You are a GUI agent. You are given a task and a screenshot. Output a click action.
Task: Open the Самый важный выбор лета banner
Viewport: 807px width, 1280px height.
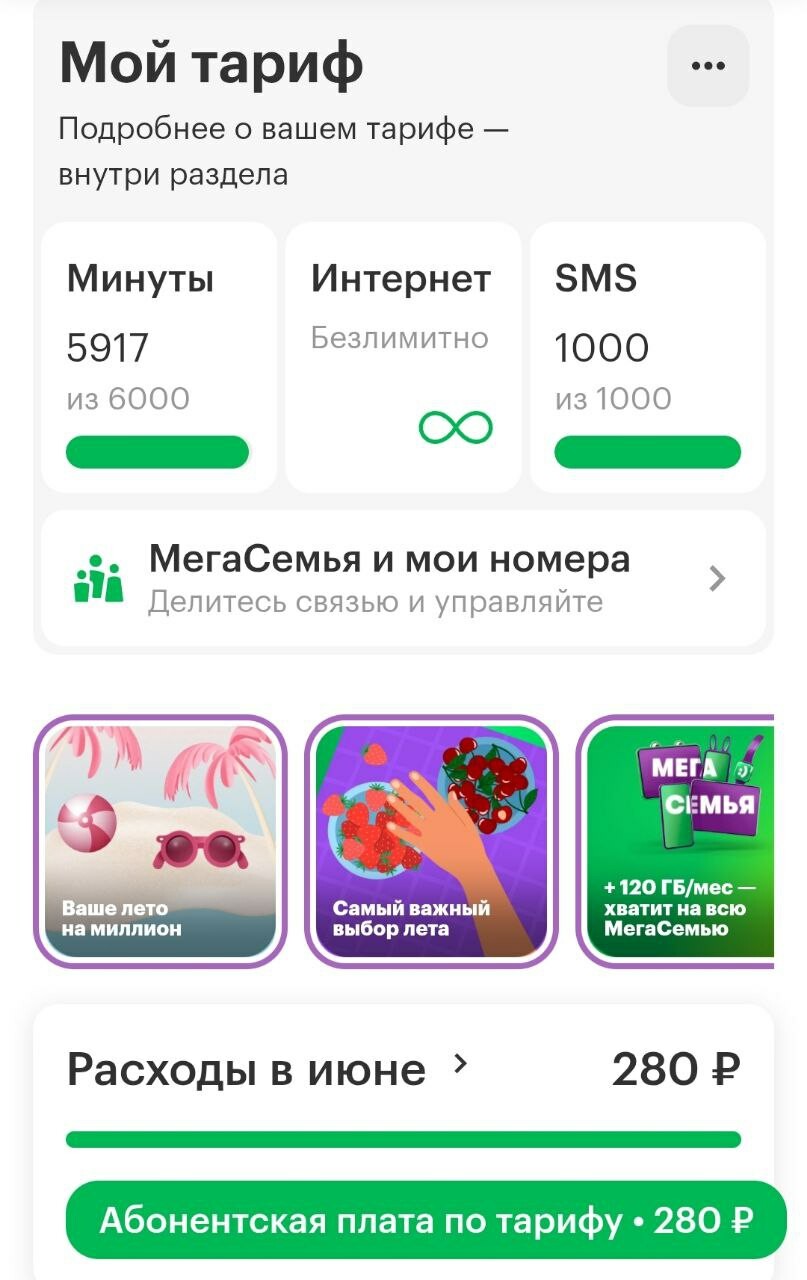430,840
